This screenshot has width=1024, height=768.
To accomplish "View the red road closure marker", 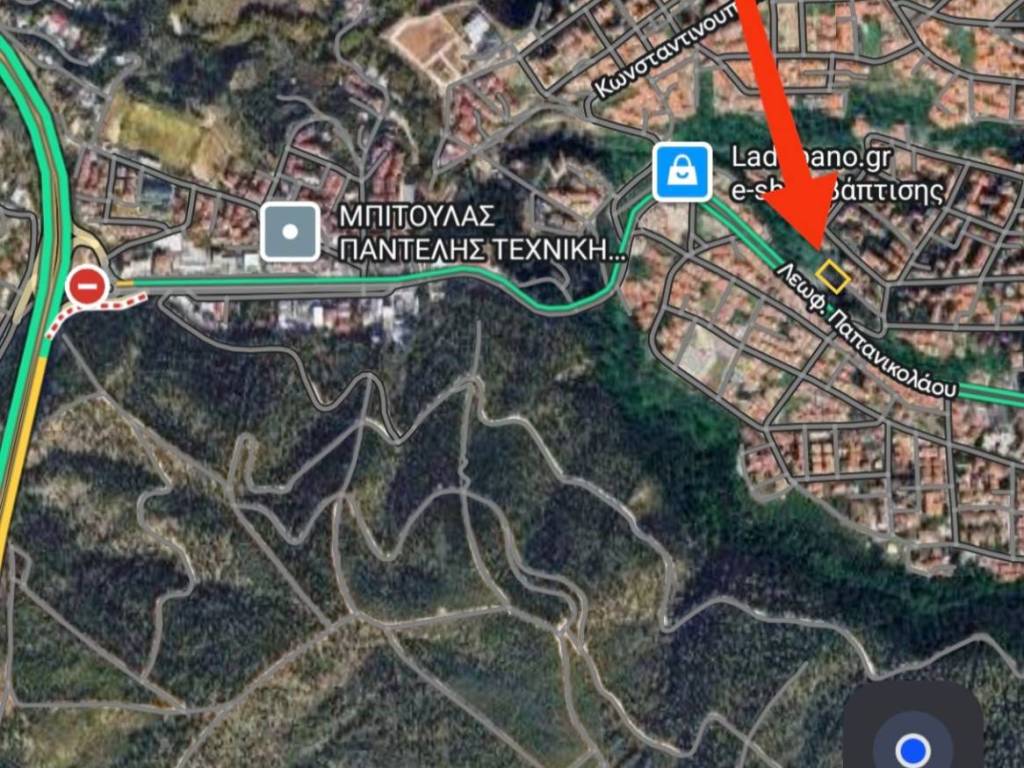I will [87, 287].
